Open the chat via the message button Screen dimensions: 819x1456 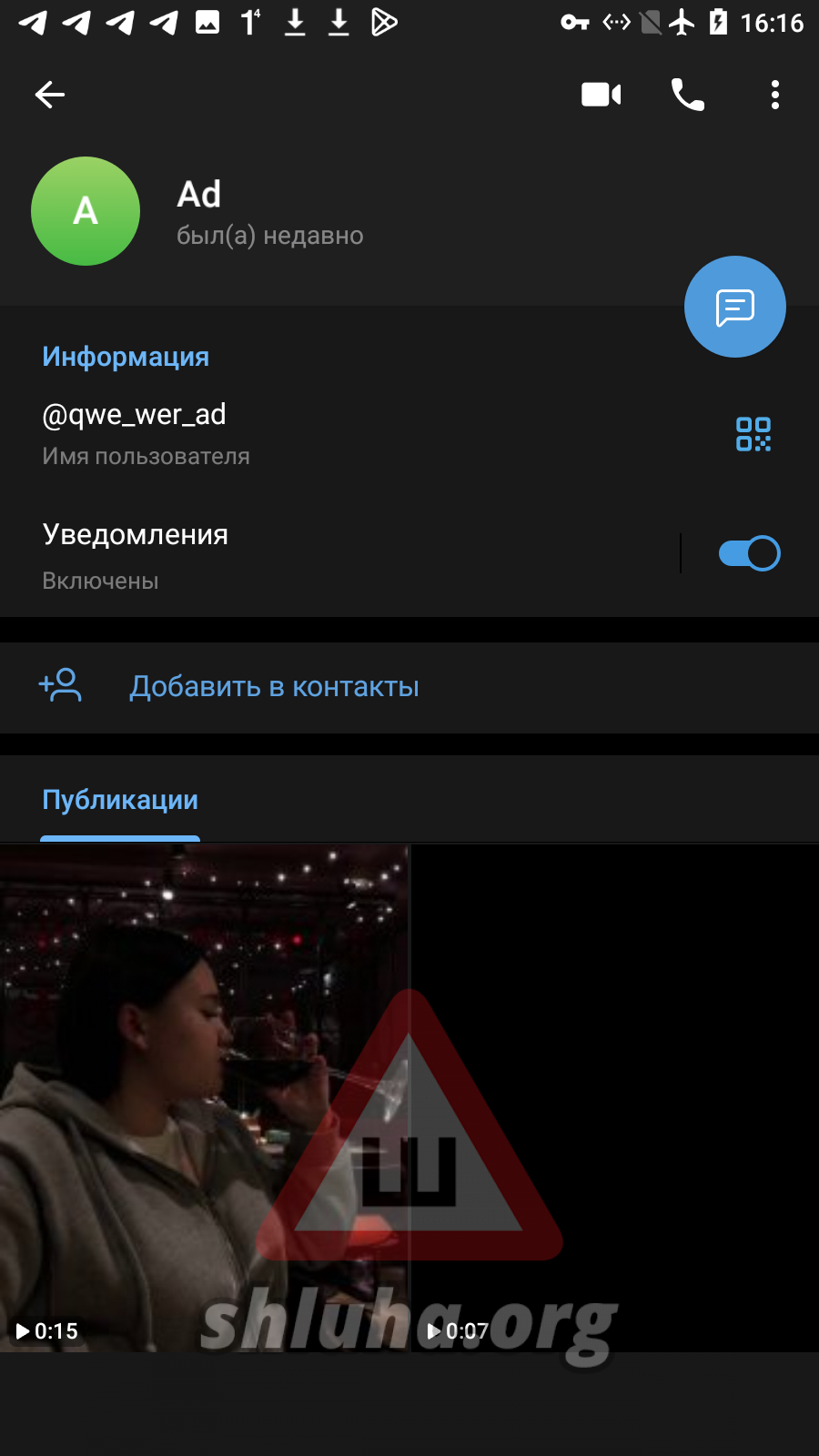(735, 307)
